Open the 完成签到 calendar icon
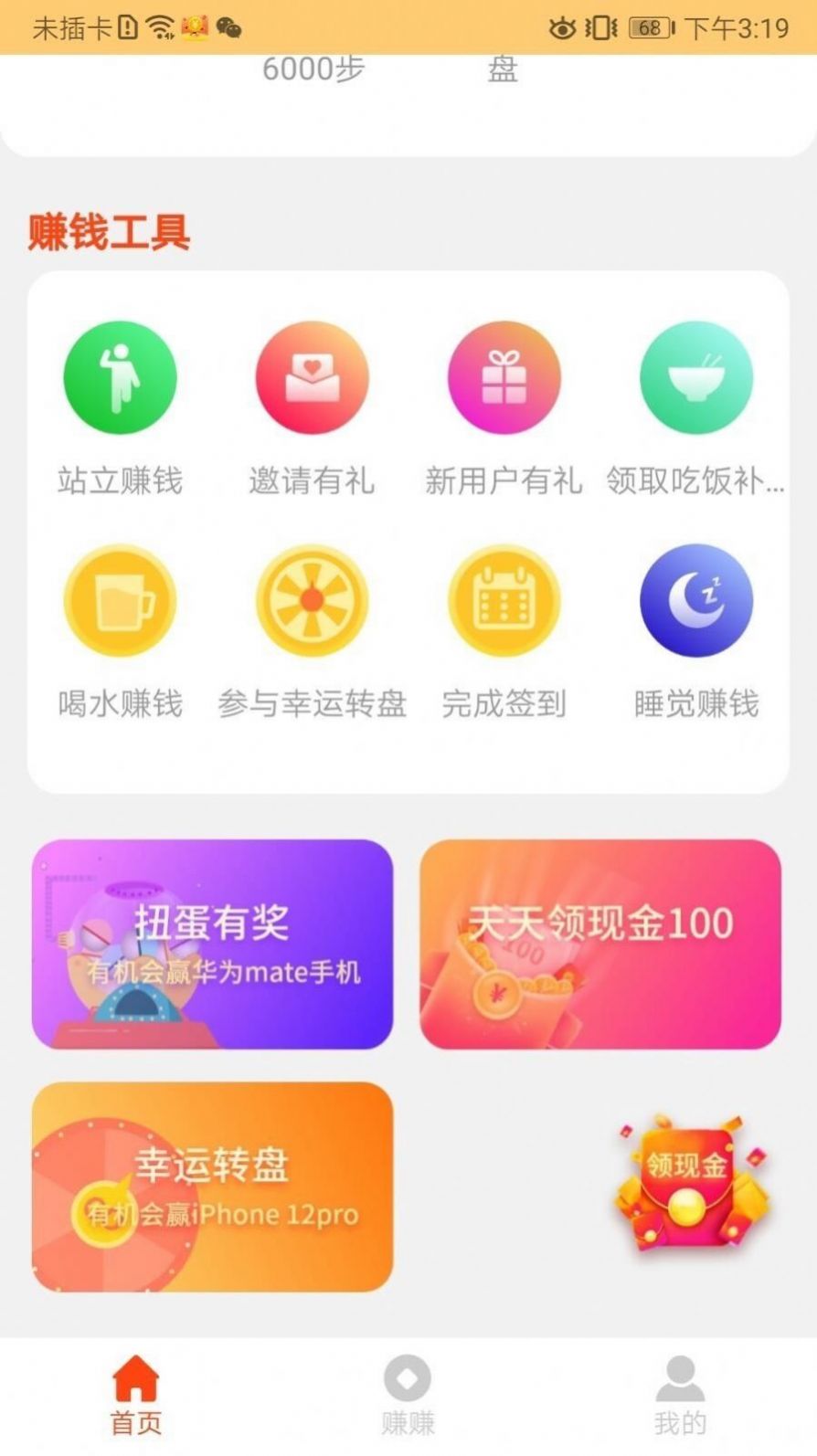The height and width of the screenshot is (1456, 817). click(504, 600)
